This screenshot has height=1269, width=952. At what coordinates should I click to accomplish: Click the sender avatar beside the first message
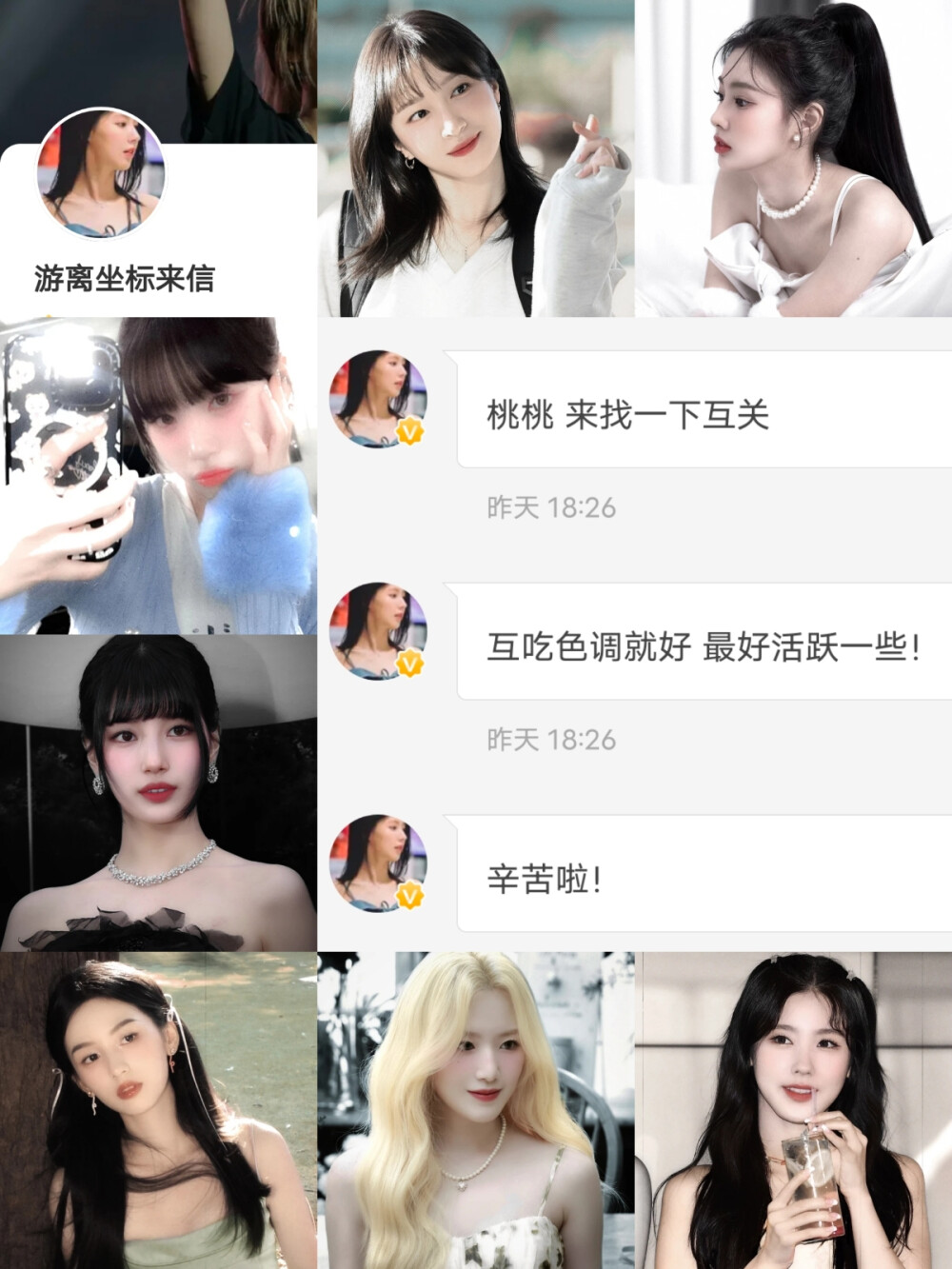pos(378,398)
